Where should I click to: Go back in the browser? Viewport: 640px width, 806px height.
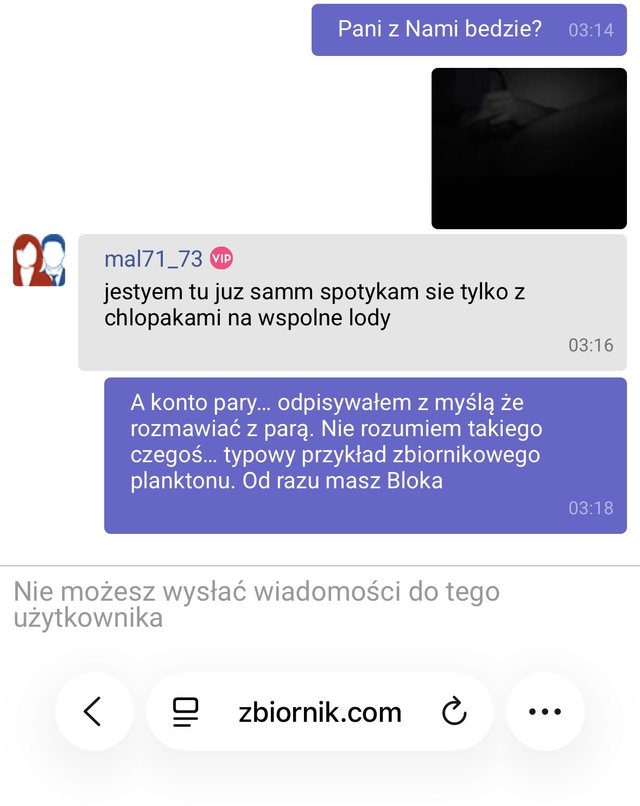coord(93,712)
